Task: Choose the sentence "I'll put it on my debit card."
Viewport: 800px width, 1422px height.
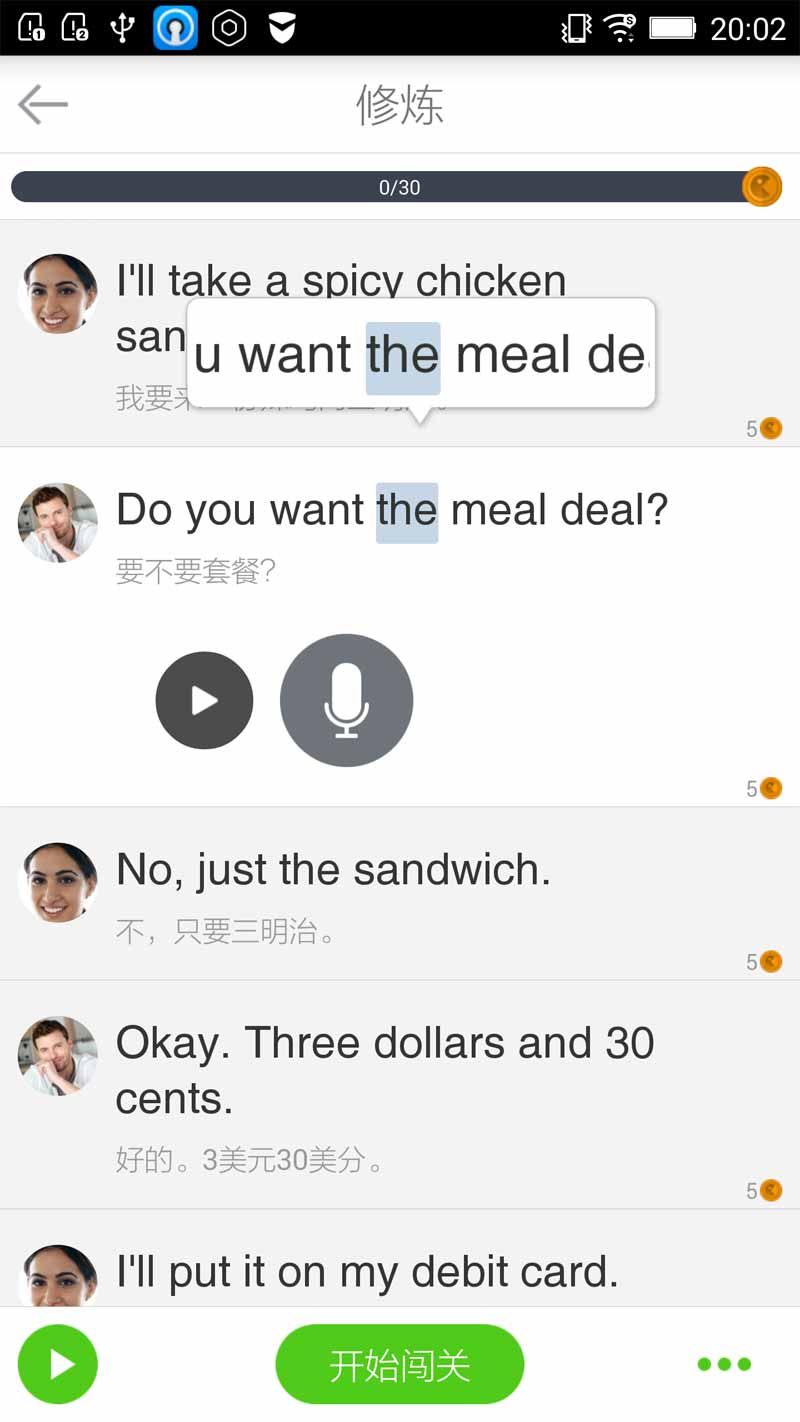Action: 367,1272
